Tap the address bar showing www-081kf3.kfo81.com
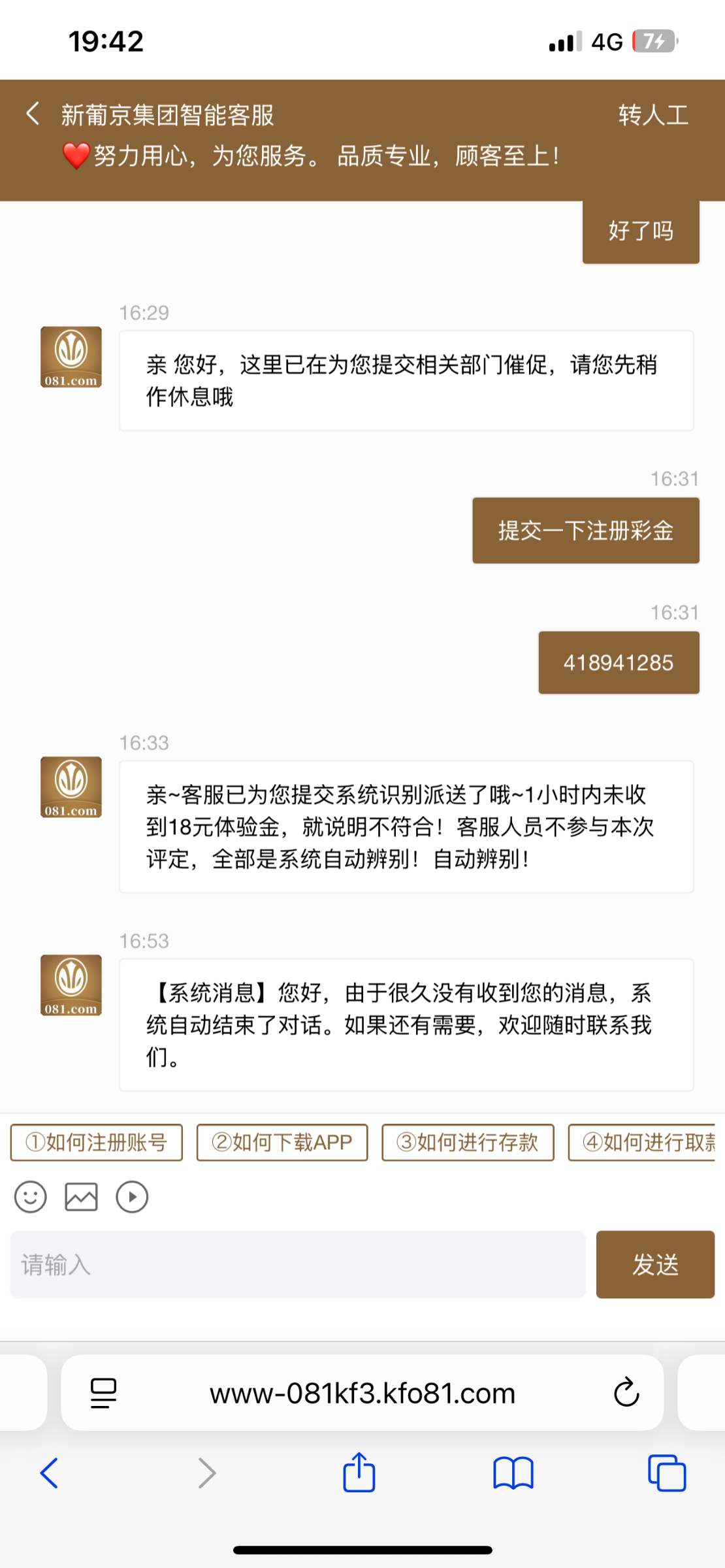Image resolution: width=725 pixels, height=1568 pixels. pos(362,1392)
